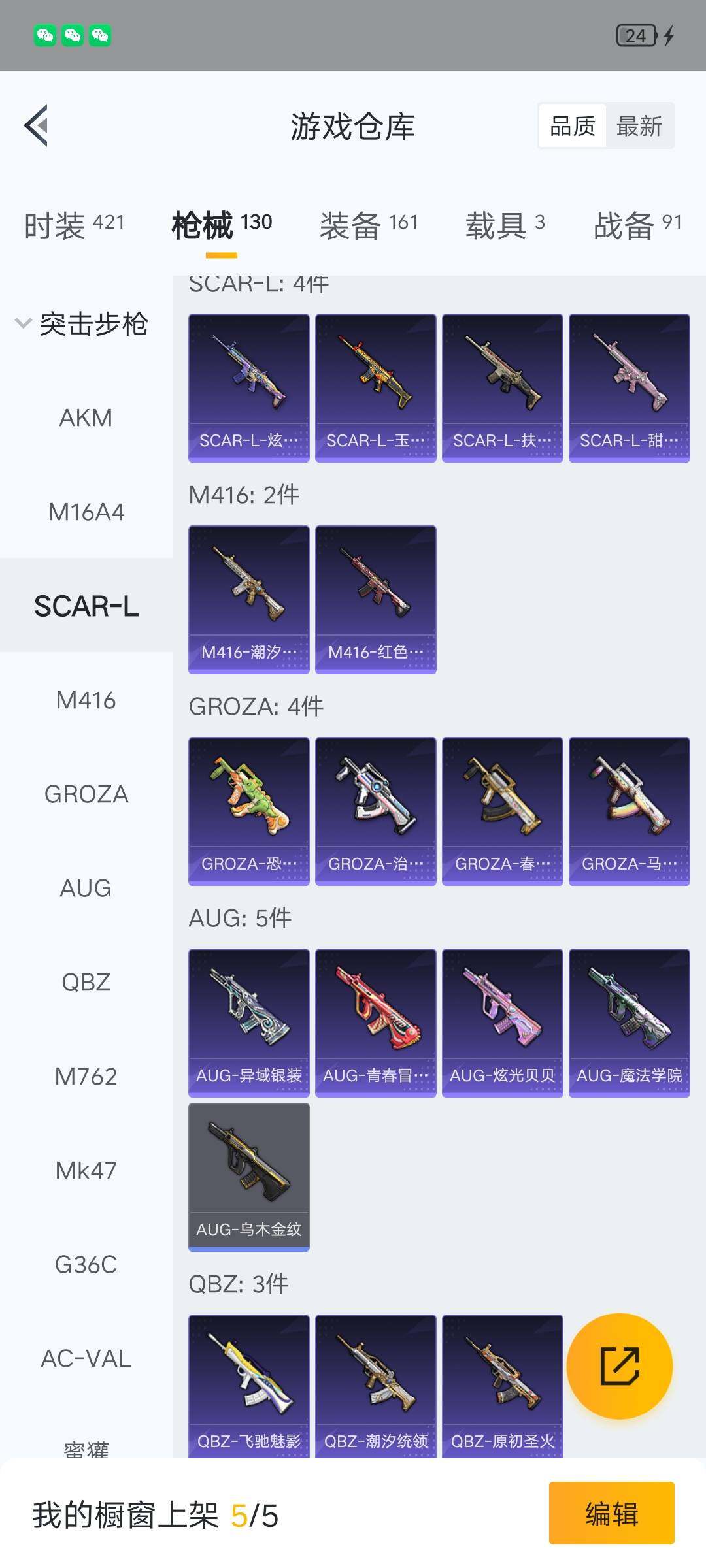Image resolution: width=706 pixels, height=1568 pixels.
Task: Open the 载具 tab
Action: tap(505, 225)
